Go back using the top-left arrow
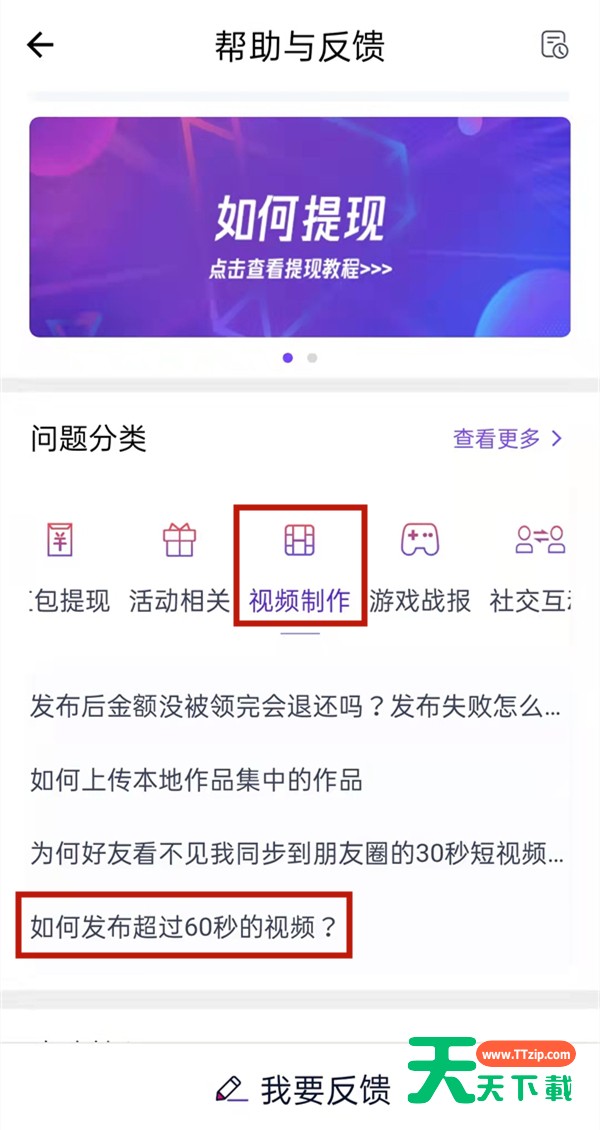 click(40, 45)
